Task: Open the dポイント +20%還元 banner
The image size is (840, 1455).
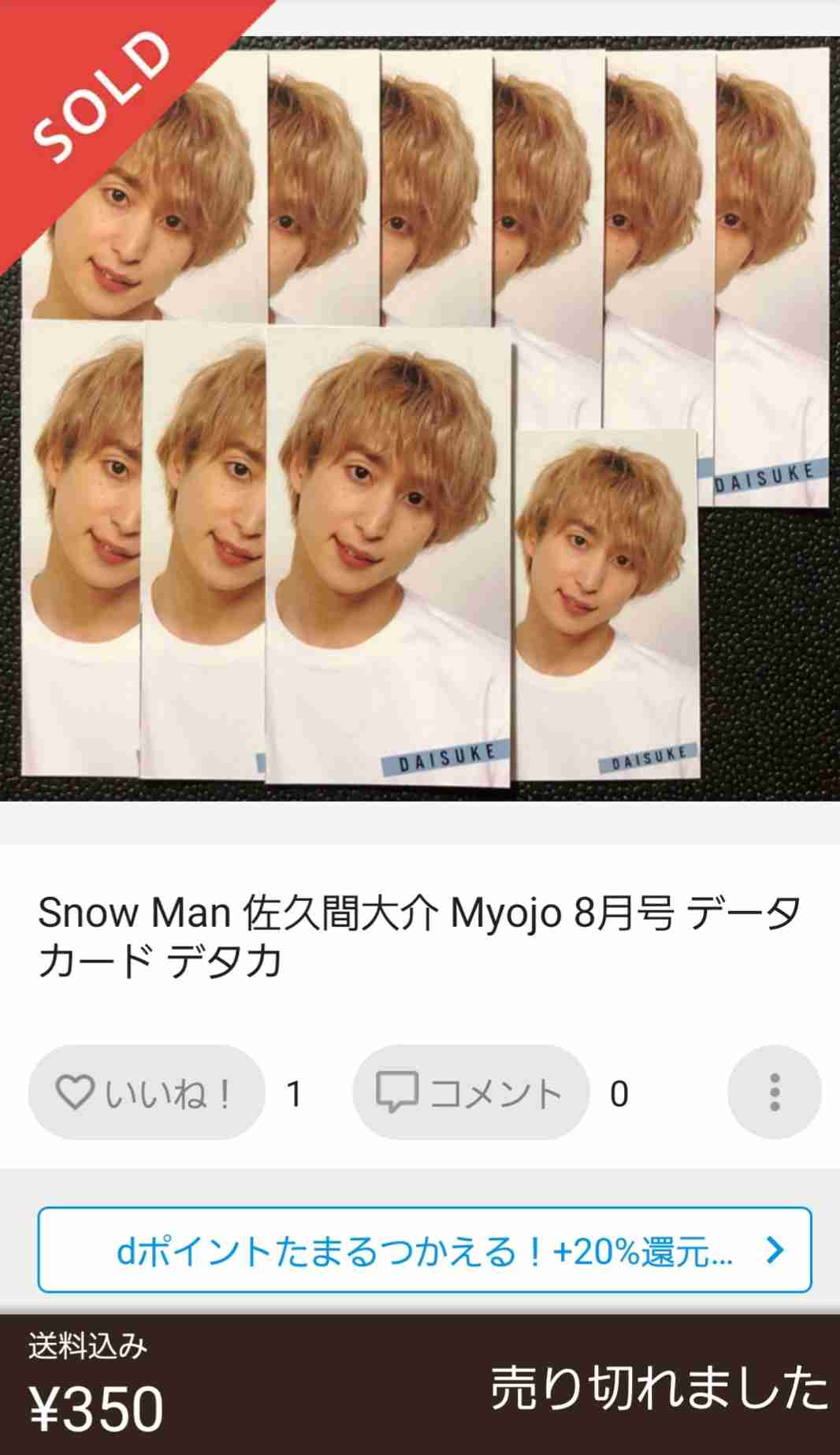Action: click(x=424, y=1250)
